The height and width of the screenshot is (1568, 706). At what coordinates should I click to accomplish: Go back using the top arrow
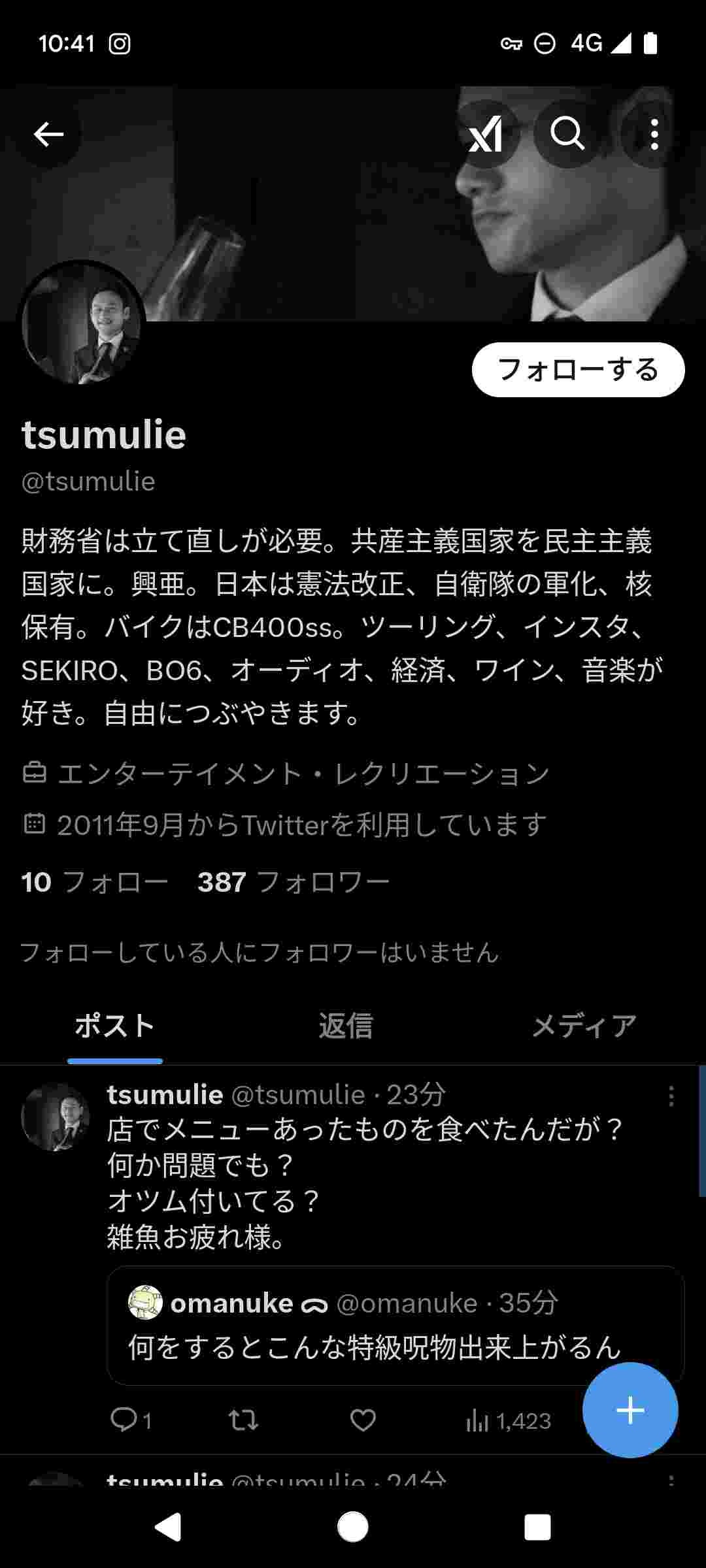pyautogui.click(x=48, y=135)
